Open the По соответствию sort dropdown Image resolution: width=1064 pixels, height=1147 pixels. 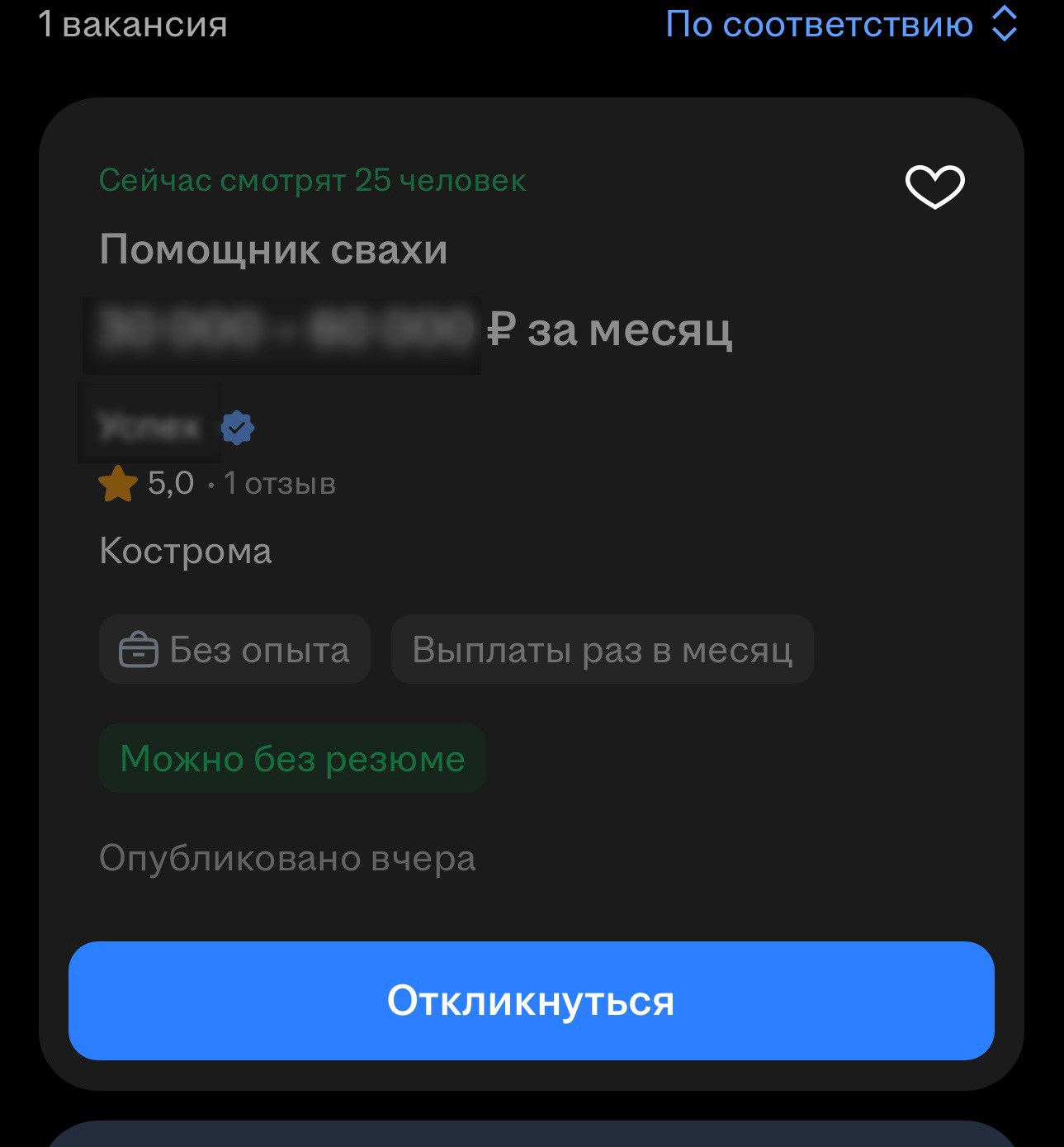840,25
